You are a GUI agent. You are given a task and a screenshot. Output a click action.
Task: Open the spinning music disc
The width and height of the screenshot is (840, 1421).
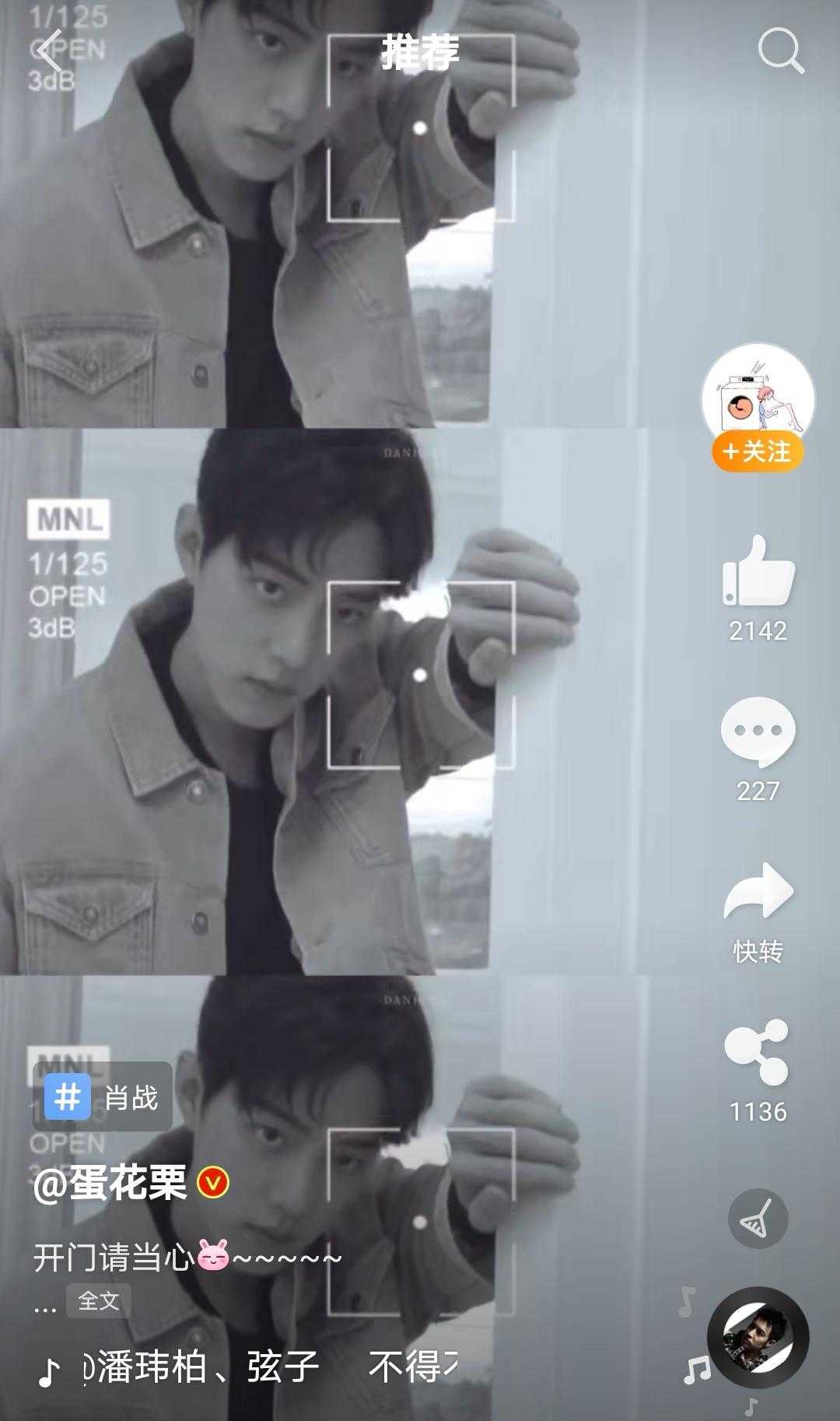(x=758, y=1338)
